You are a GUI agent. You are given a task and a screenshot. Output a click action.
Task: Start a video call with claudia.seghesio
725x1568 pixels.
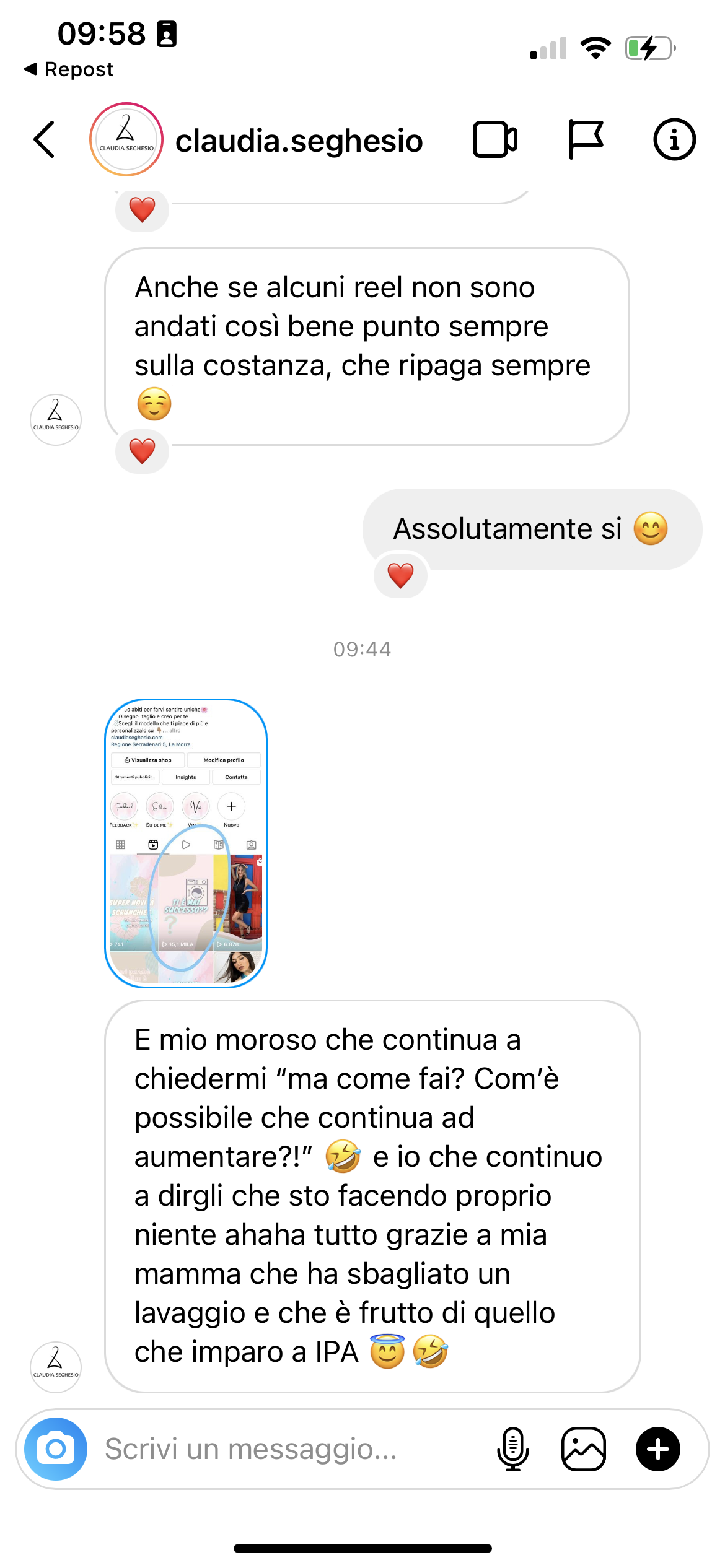tap(494, 139)
